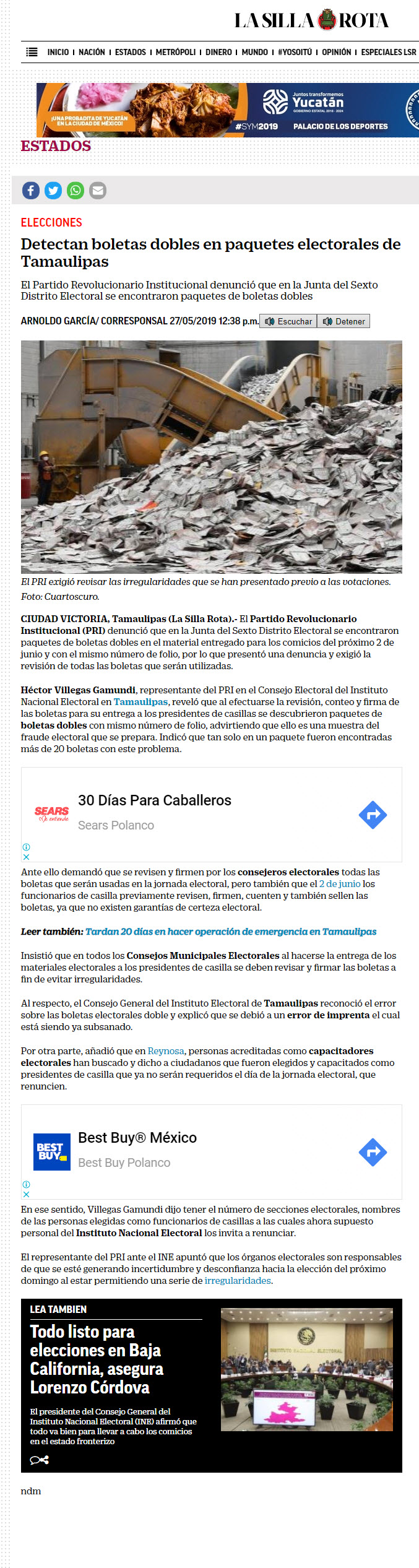Share the article via WhatsApp
This screenshot has width=419, height=1568.
click(x=76, y=190)
